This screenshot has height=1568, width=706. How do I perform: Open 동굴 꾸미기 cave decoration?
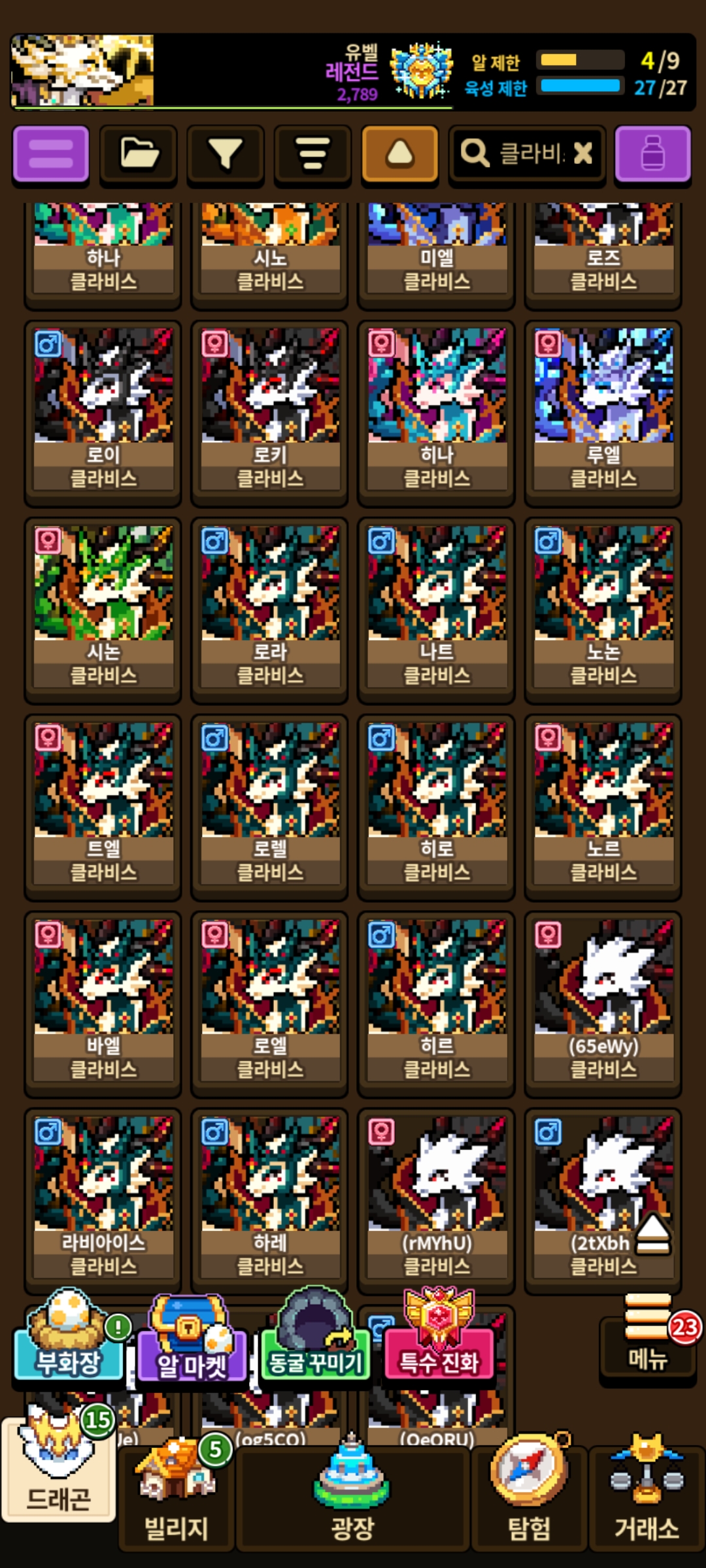[316, 1347]
